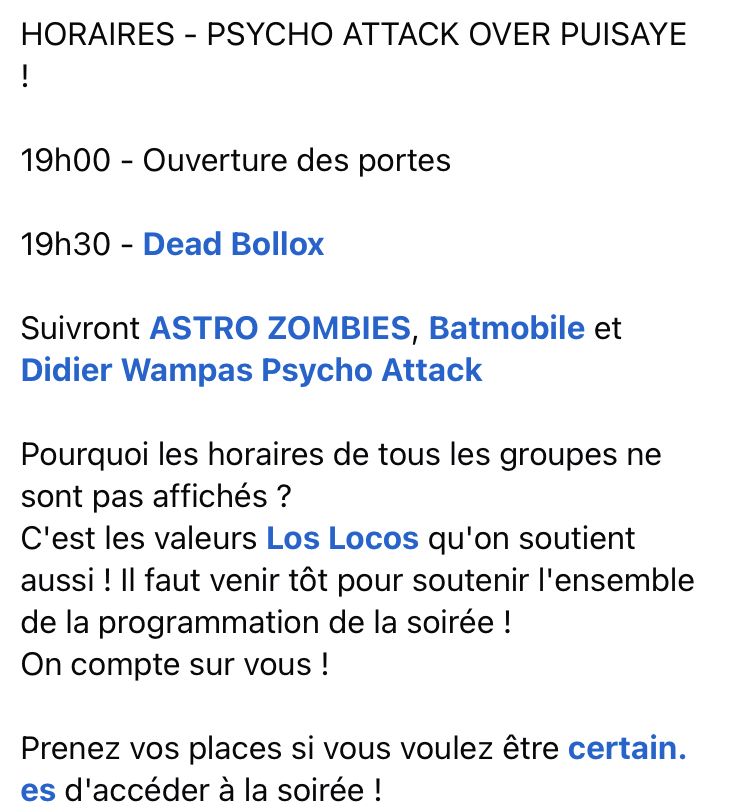Open the Dead Bollox page link
Screen dimensions: 750x812
tap(233, 244)
